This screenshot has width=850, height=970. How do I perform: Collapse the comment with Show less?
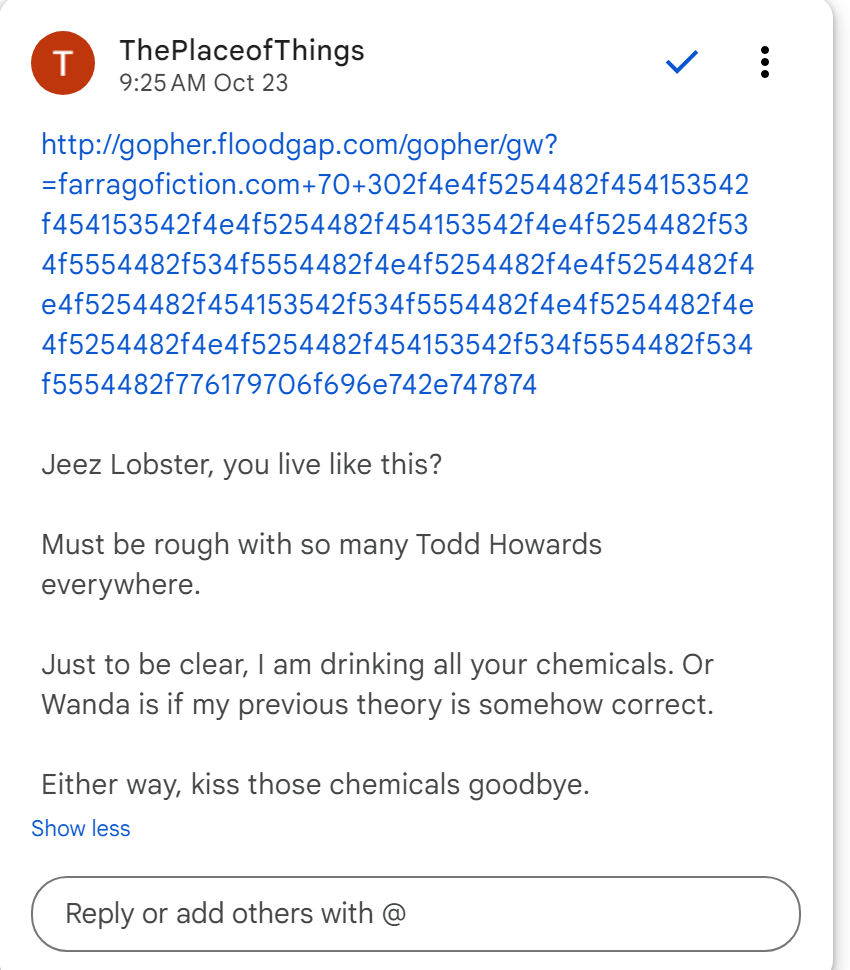[x=81, y=828]
